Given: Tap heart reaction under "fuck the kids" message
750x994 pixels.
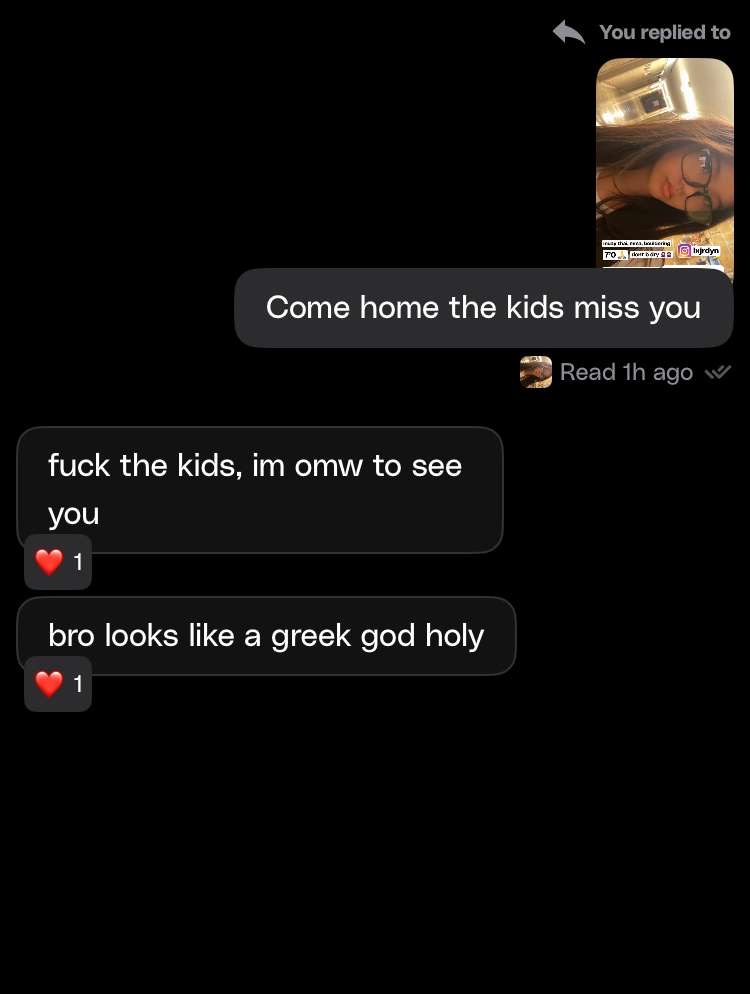Looking at the screenshot, I should pyautogui.click(x=57, y=562).
